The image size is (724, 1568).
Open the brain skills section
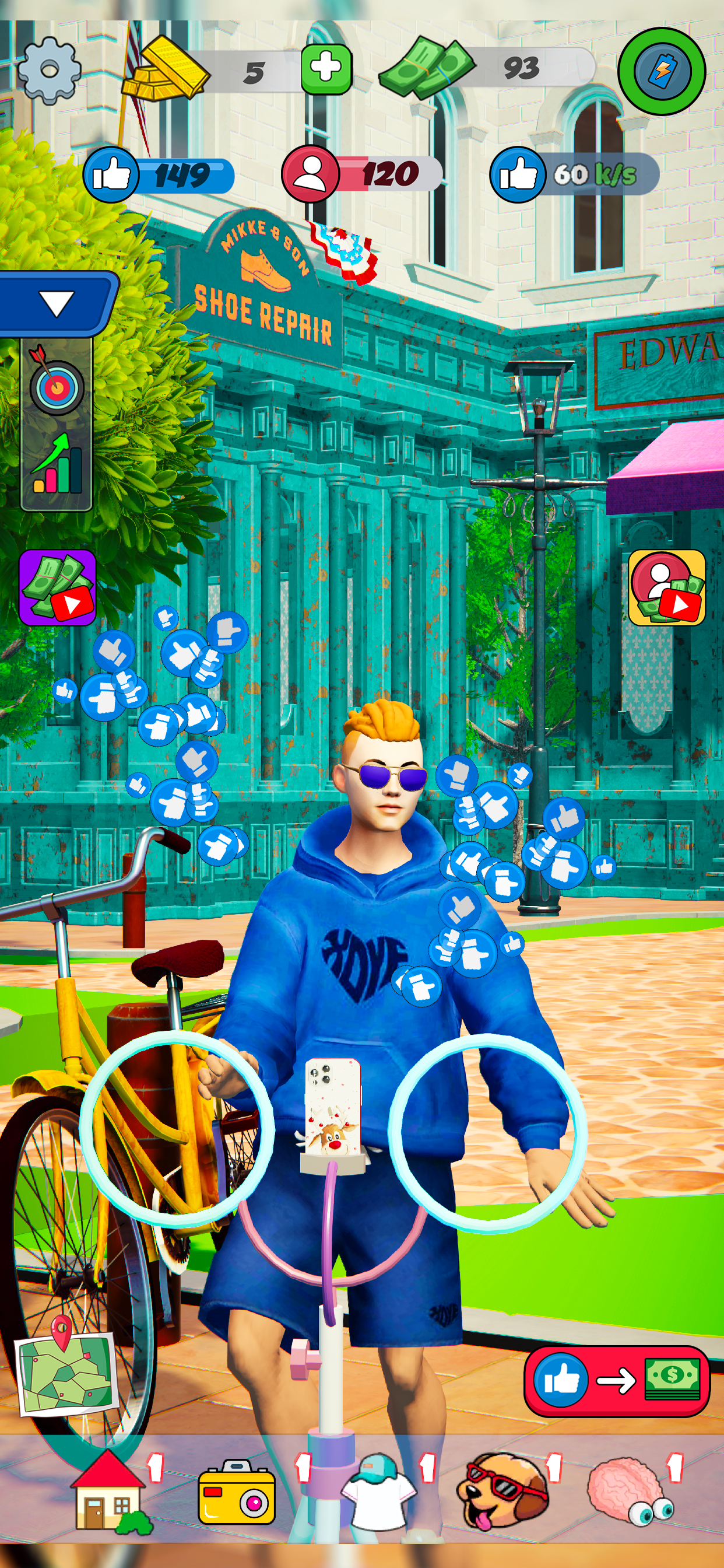click(630, 1493)
